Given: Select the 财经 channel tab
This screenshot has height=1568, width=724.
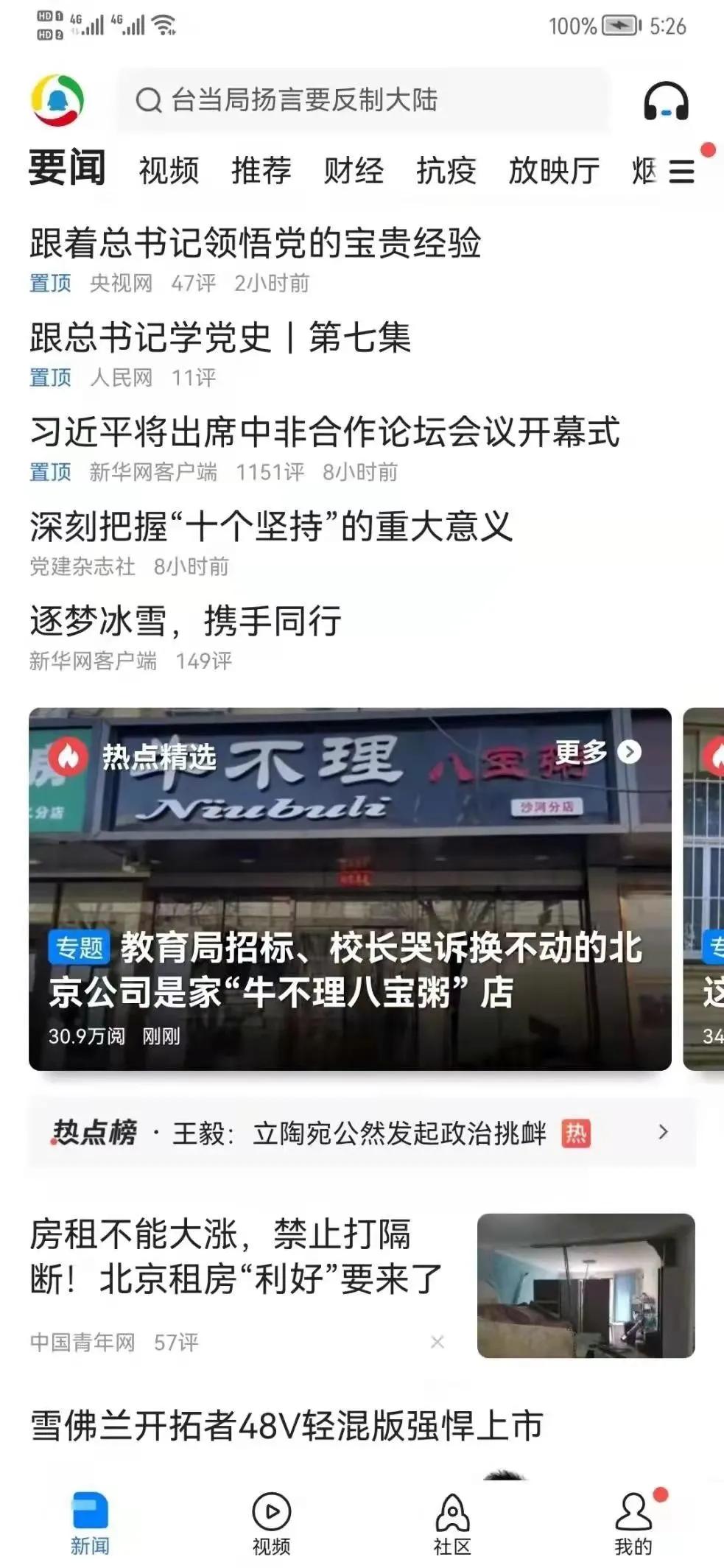Looking at the screenshot, I should pos(354,171).
